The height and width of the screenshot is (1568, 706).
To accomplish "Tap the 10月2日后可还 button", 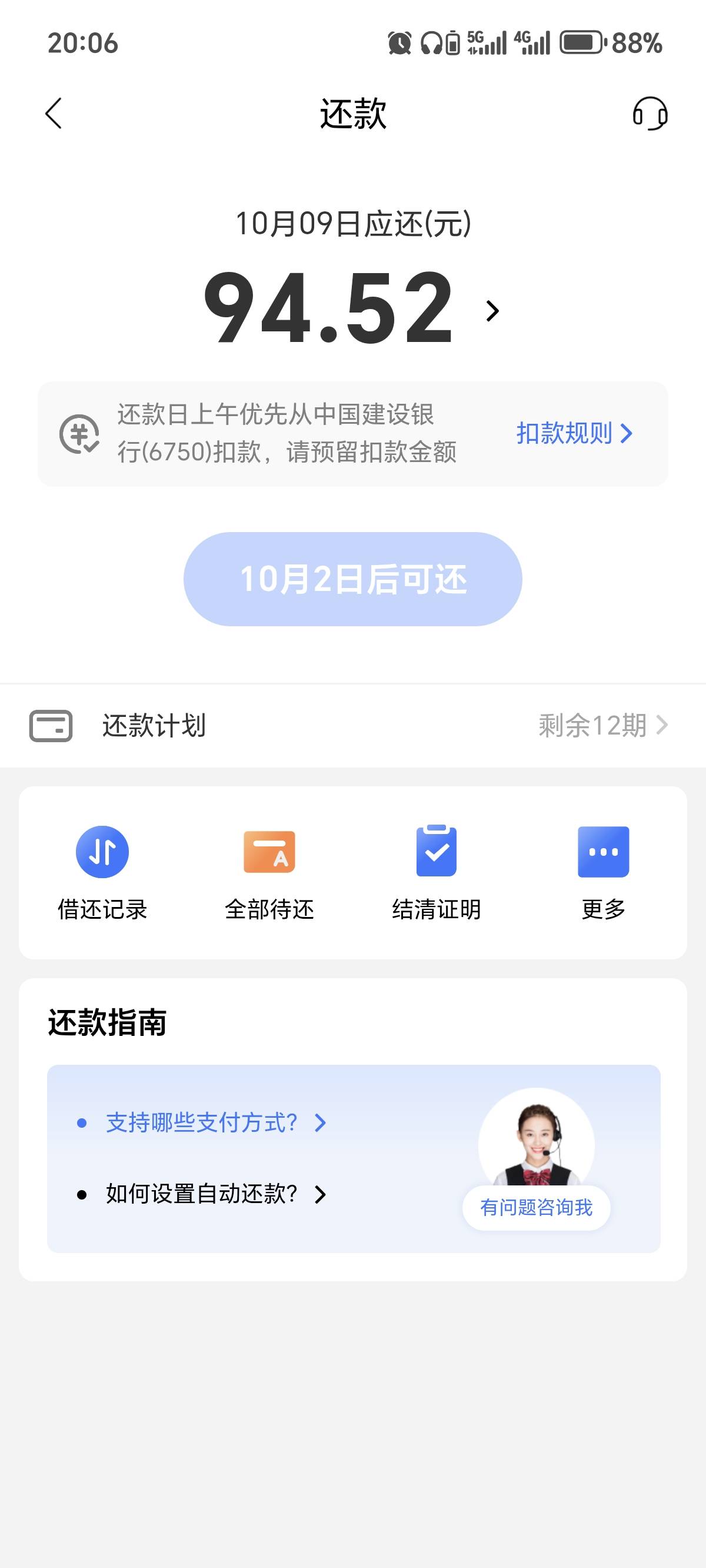I will (353, 579).
